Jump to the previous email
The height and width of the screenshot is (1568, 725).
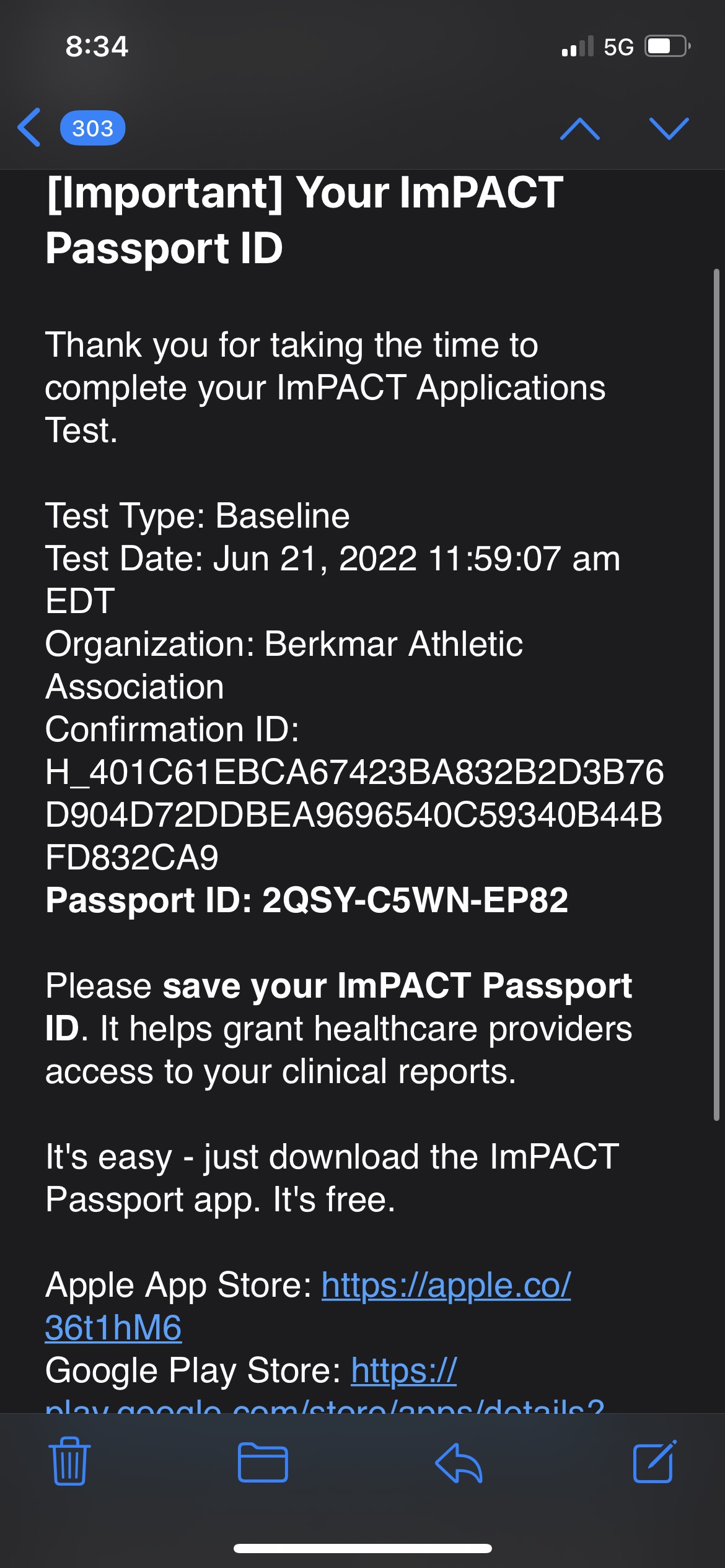point(579,128)
